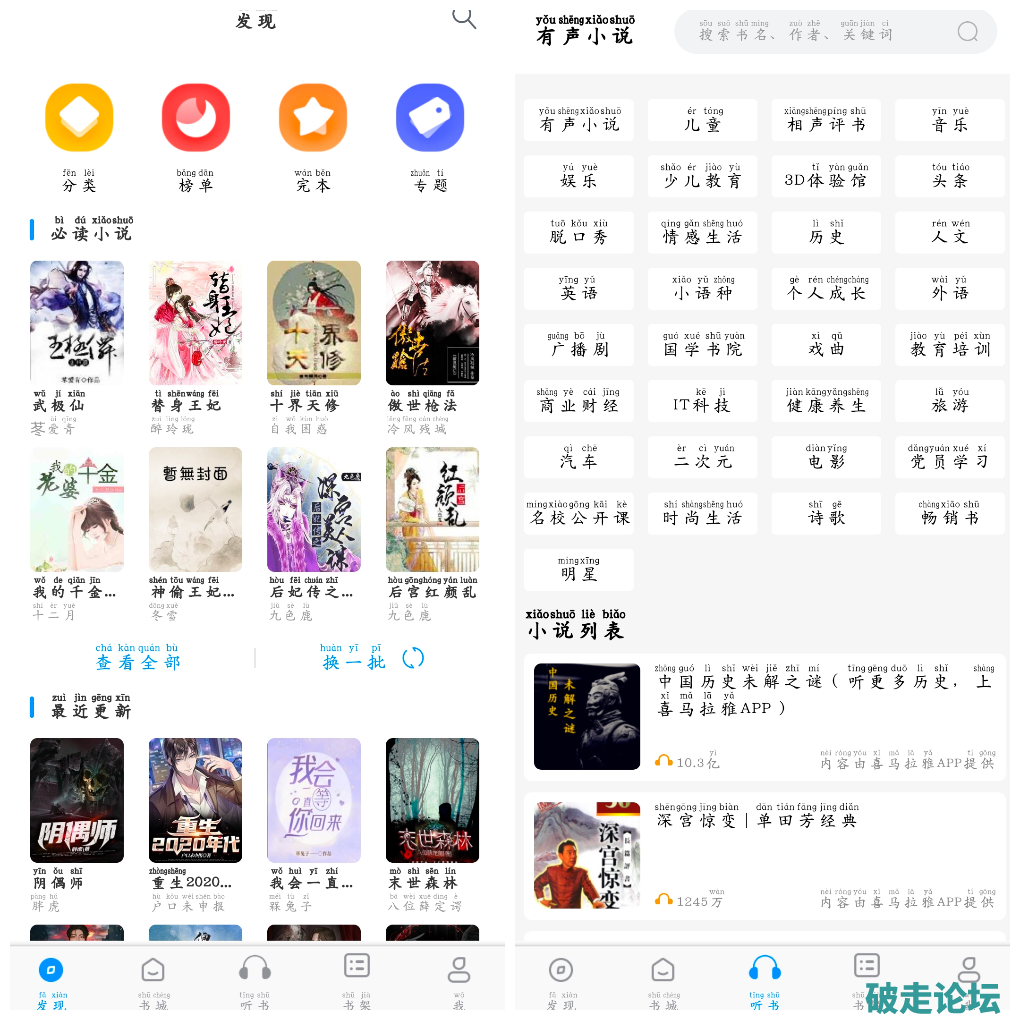Open the novel 傲世枪法

point(432,323)
